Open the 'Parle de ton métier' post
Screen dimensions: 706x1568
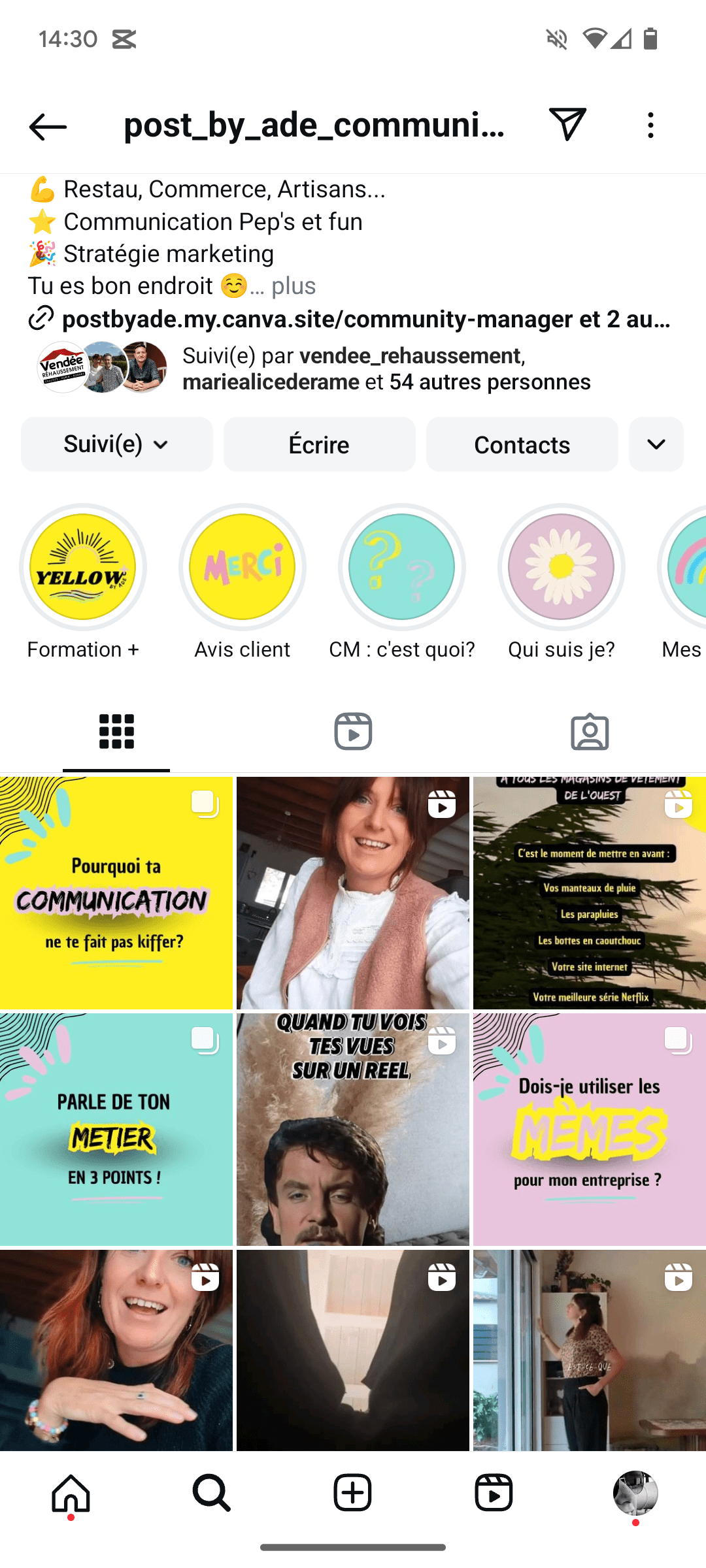[x=116, y=1130]
